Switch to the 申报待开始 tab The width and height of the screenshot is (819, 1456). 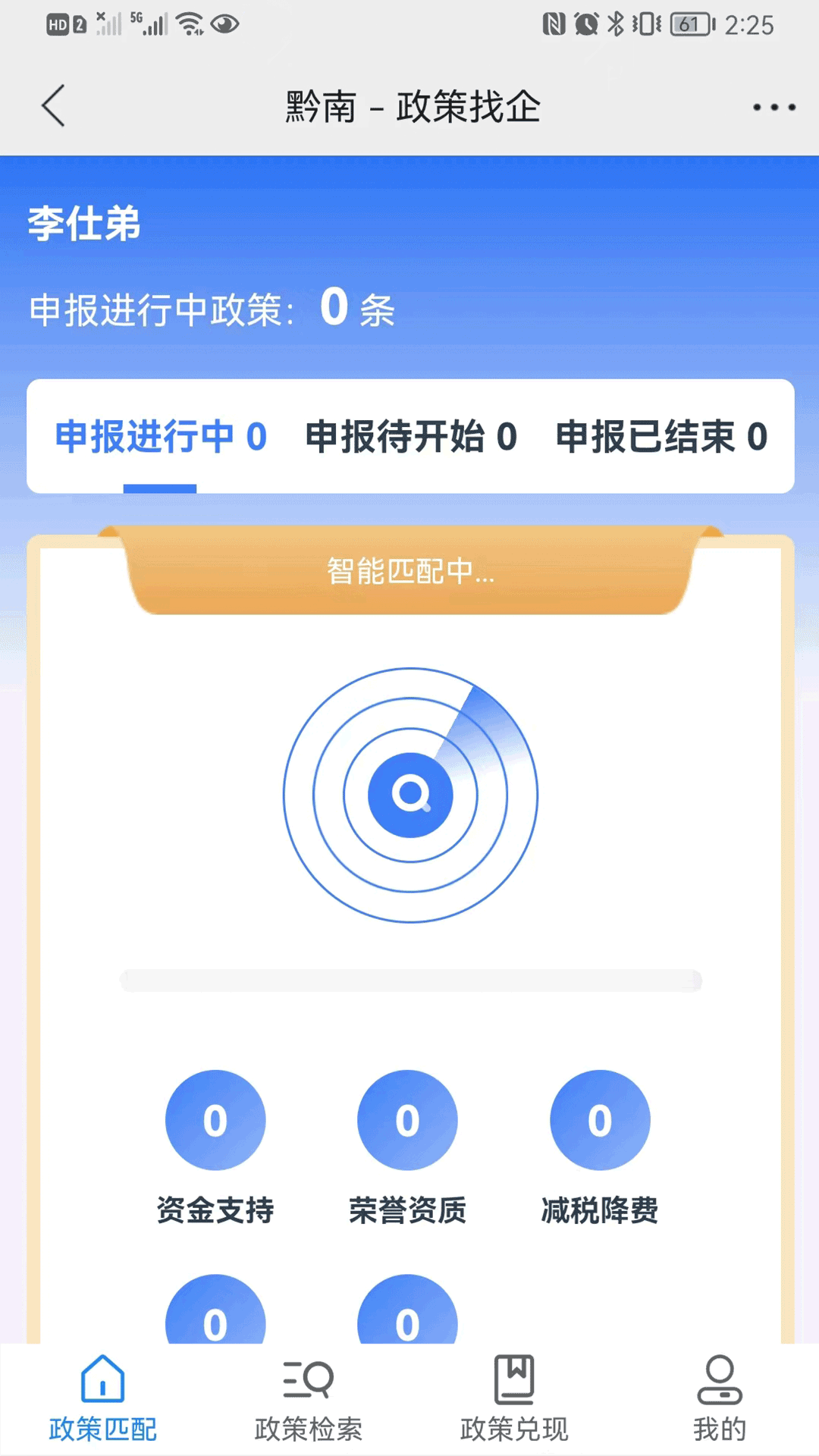411,437
